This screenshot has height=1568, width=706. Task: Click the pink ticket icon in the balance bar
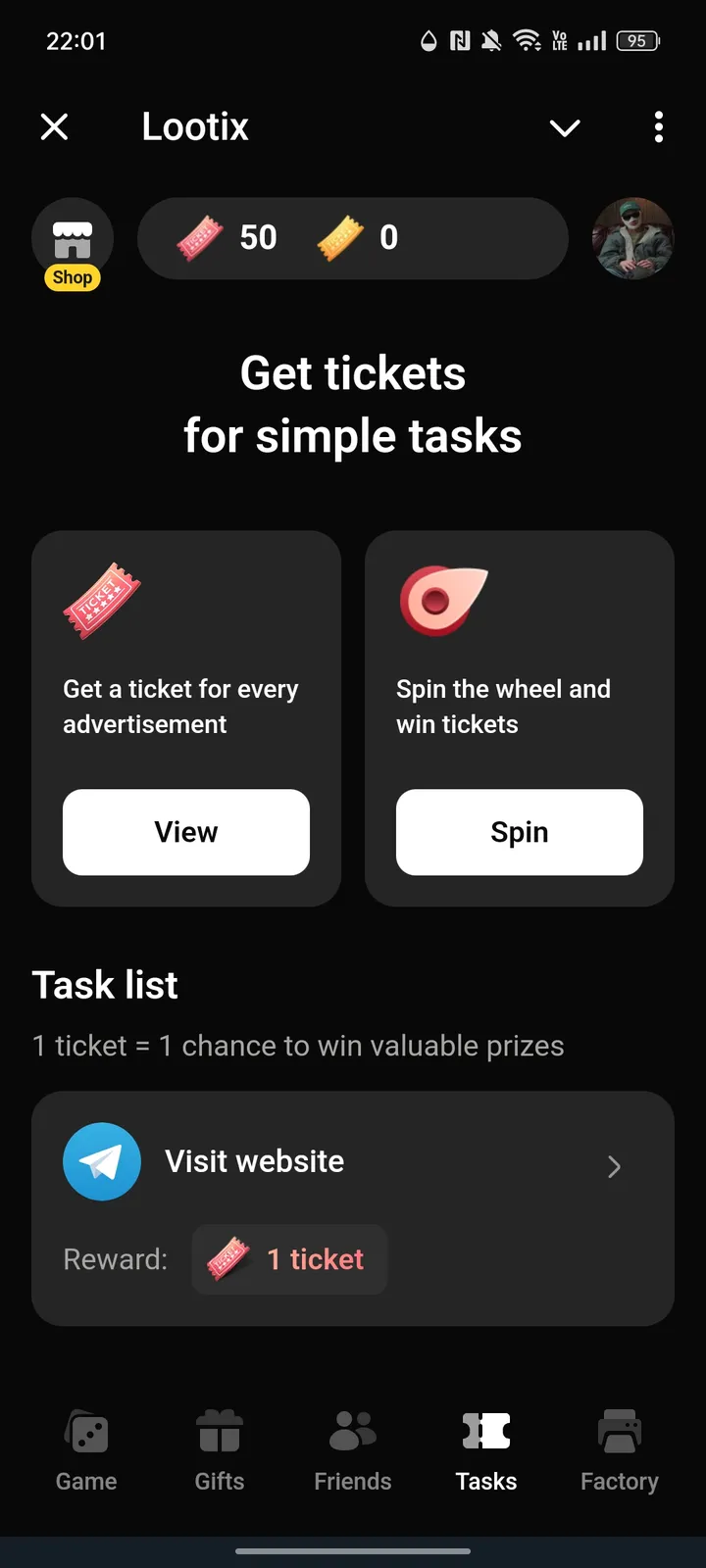tap(199, 238)
